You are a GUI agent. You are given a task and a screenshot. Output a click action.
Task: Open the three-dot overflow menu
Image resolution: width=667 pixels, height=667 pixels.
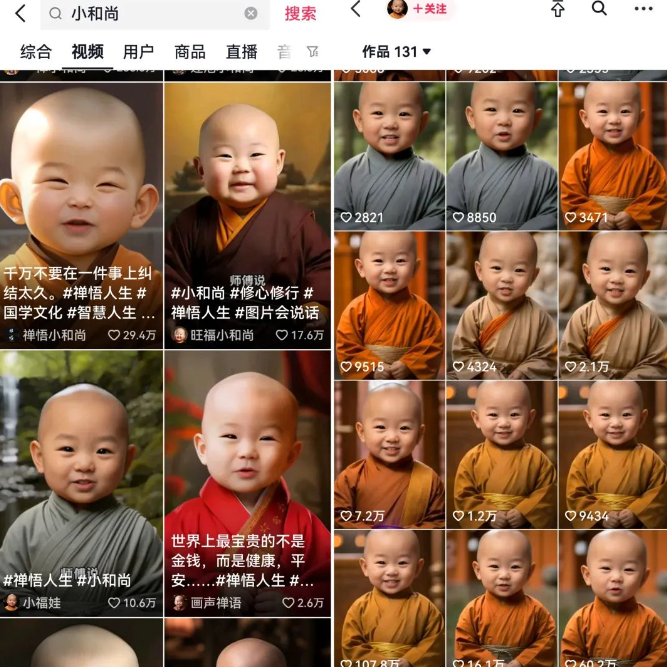click(x=643, y=9)
